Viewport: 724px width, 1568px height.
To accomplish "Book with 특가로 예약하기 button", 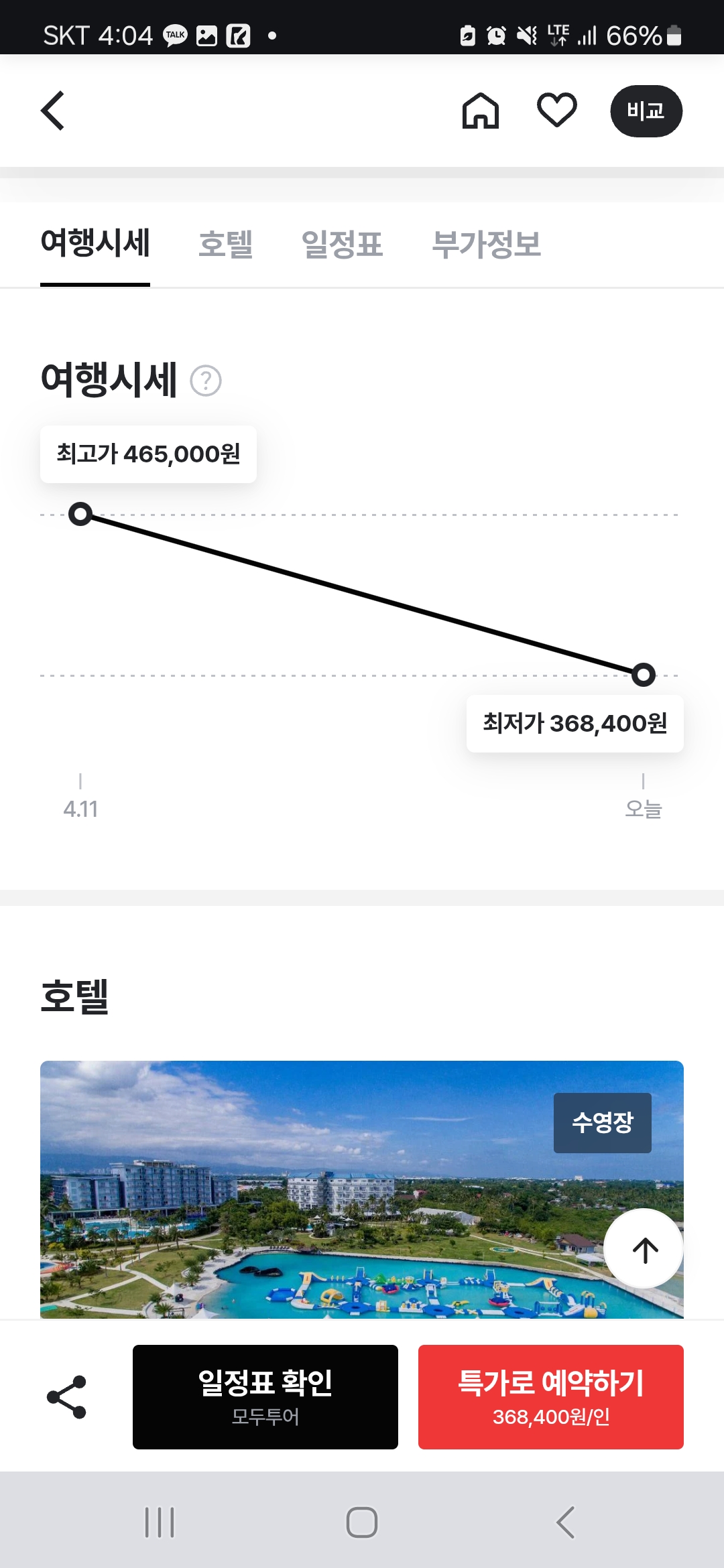I will (550, 1397).
